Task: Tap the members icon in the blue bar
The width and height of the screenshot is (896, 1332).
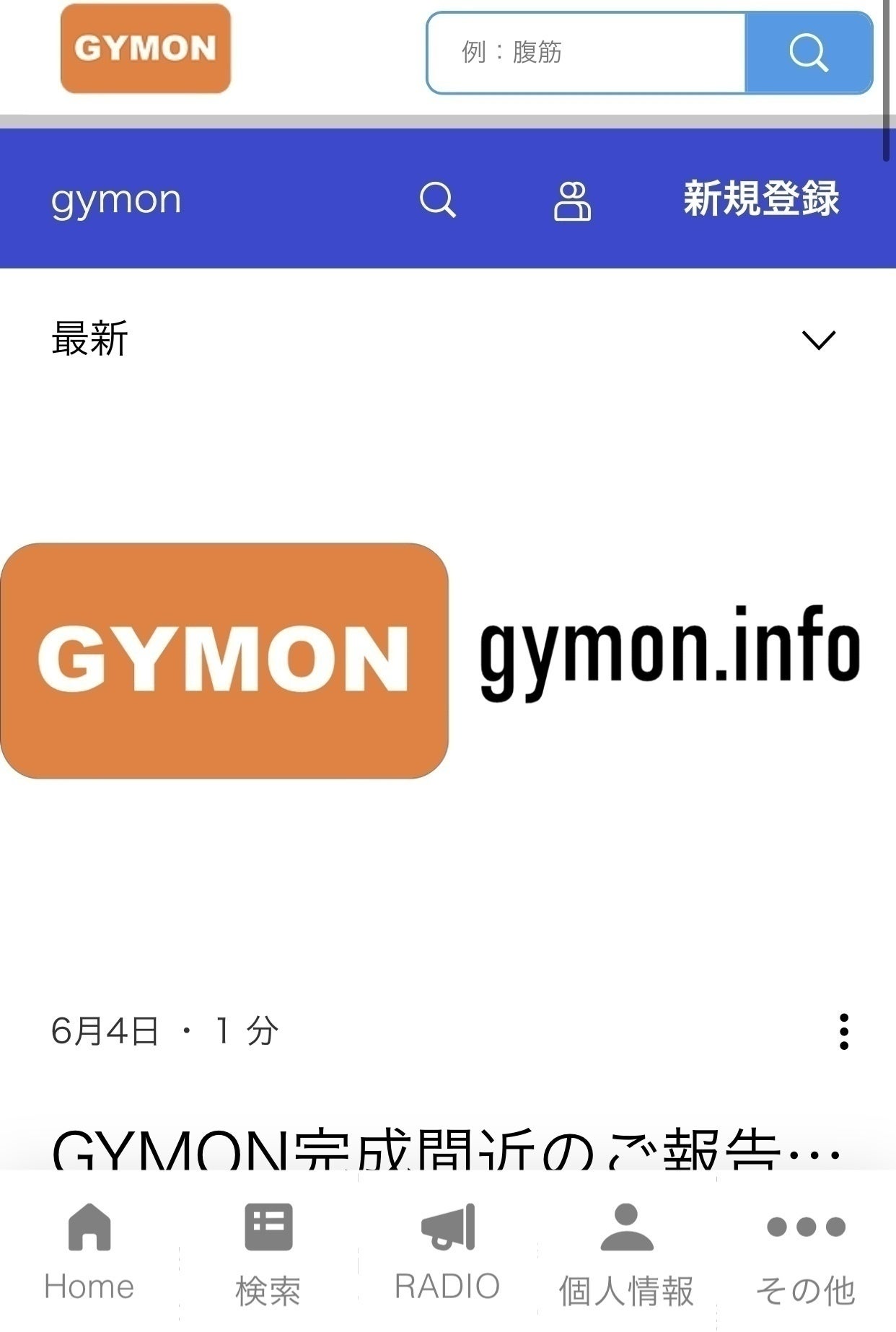Action: [574, 201]
